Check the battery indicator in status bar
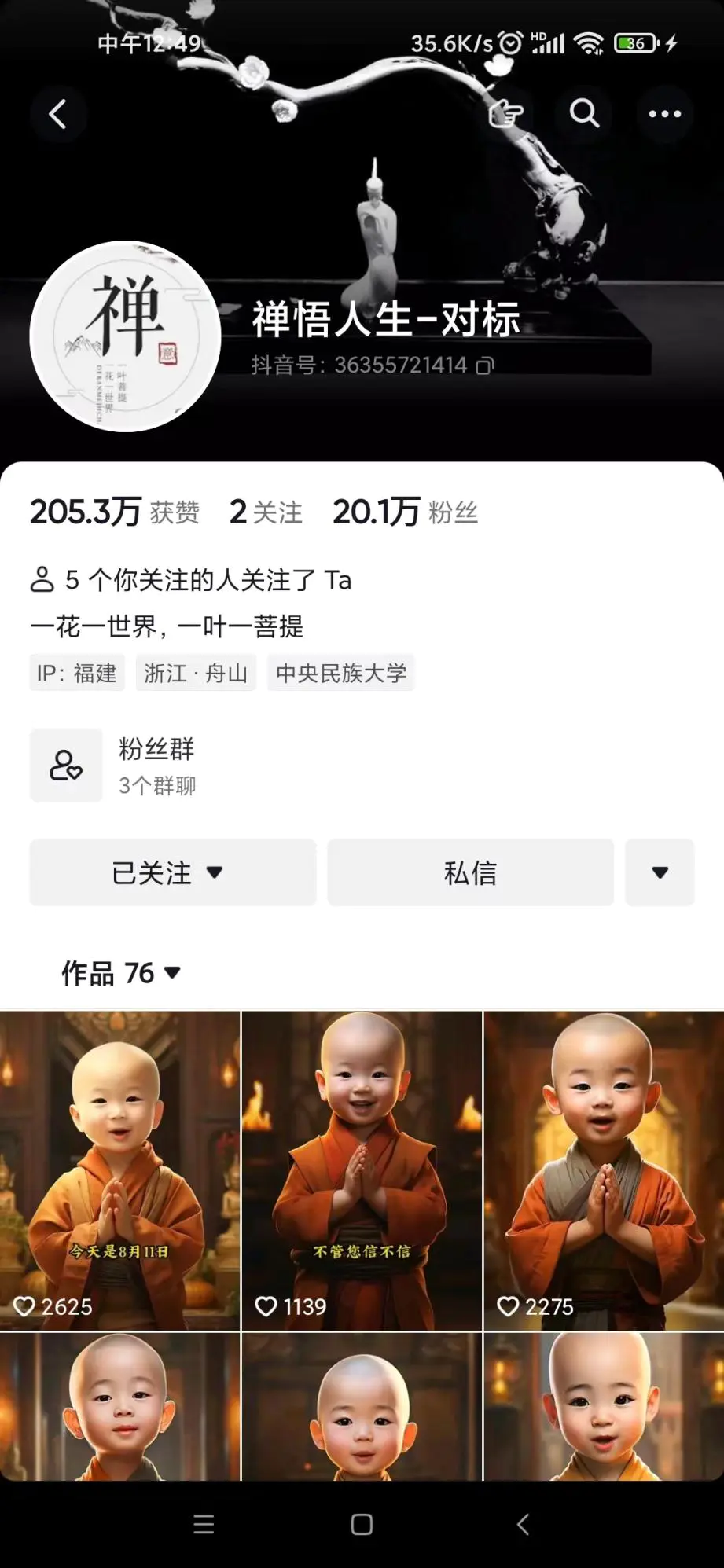Viewport: 724px width, 1568px height. tap(634, 43)
